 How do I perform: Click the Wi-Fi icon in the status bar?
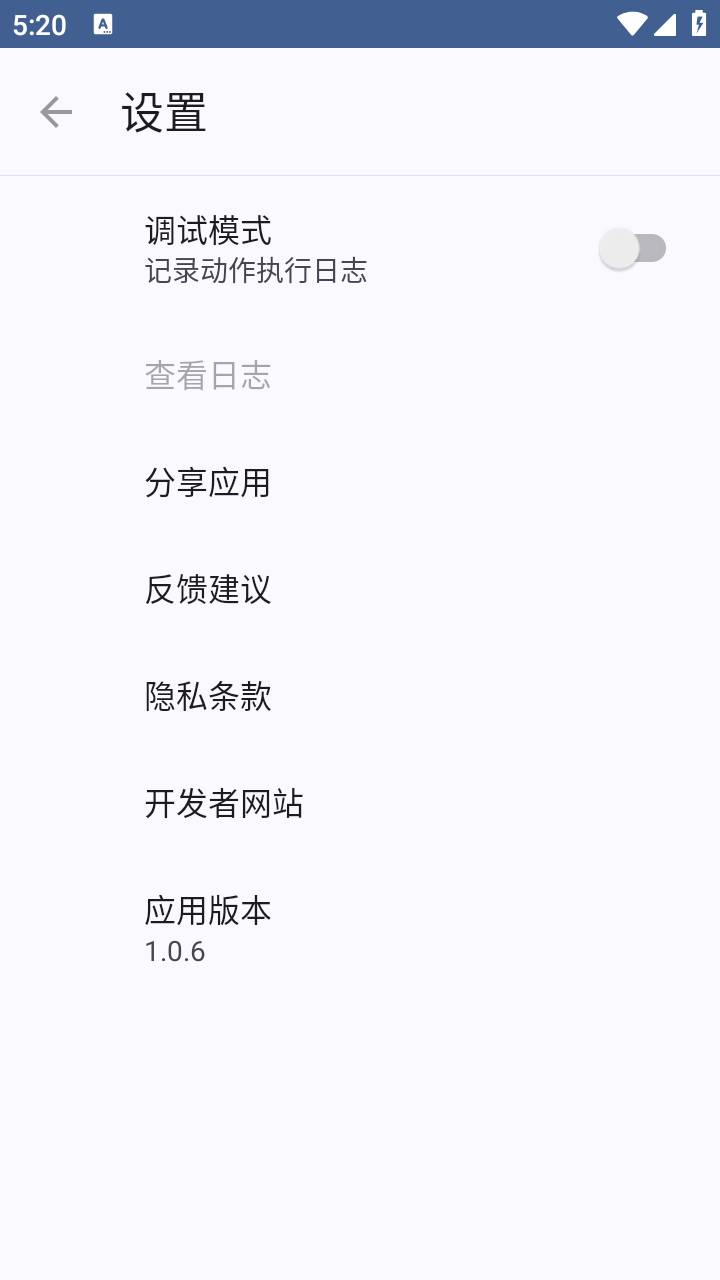[x=630, y=24]
